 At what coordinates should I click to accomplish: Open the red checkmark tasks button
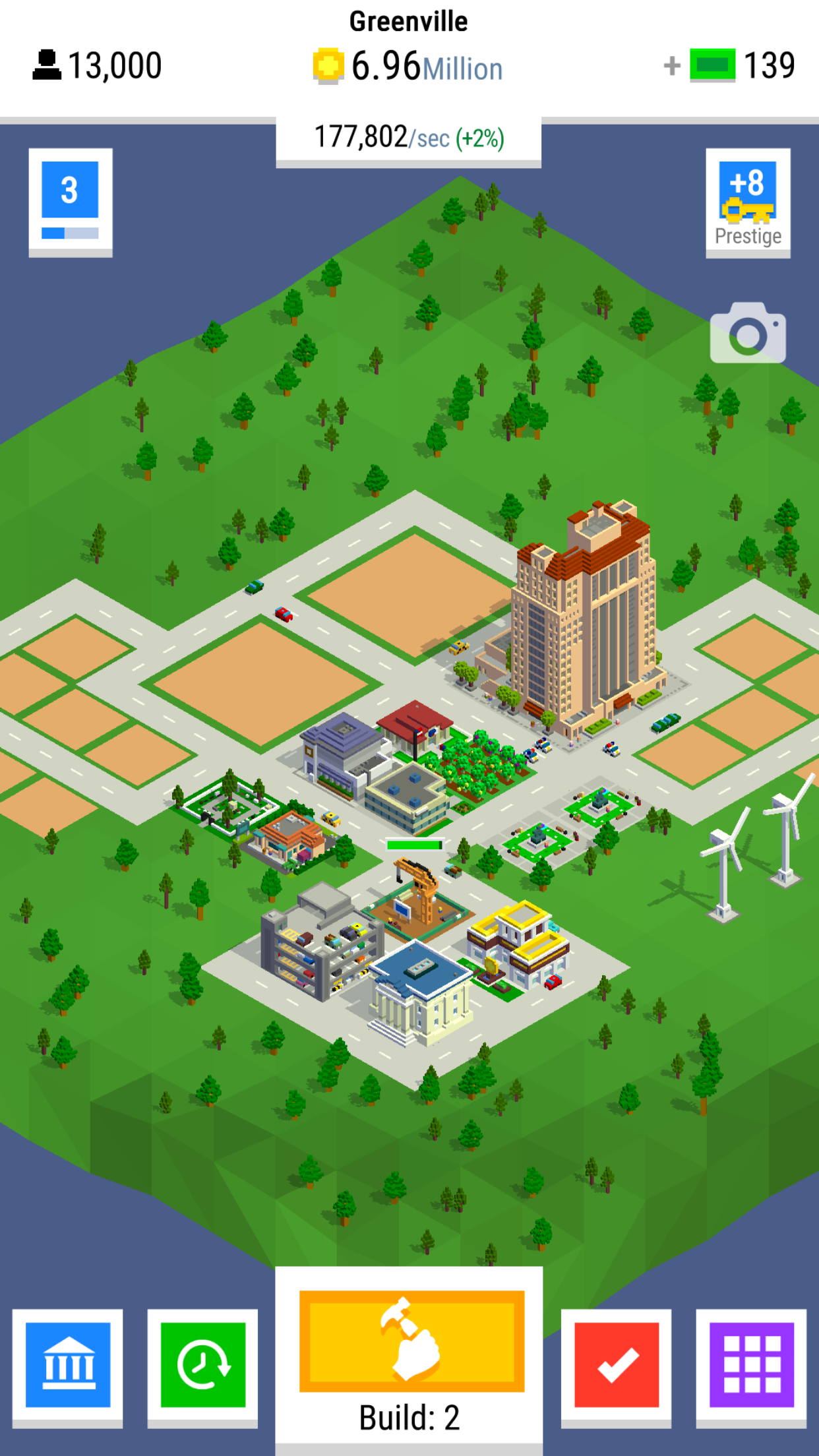pos(617,1365)
